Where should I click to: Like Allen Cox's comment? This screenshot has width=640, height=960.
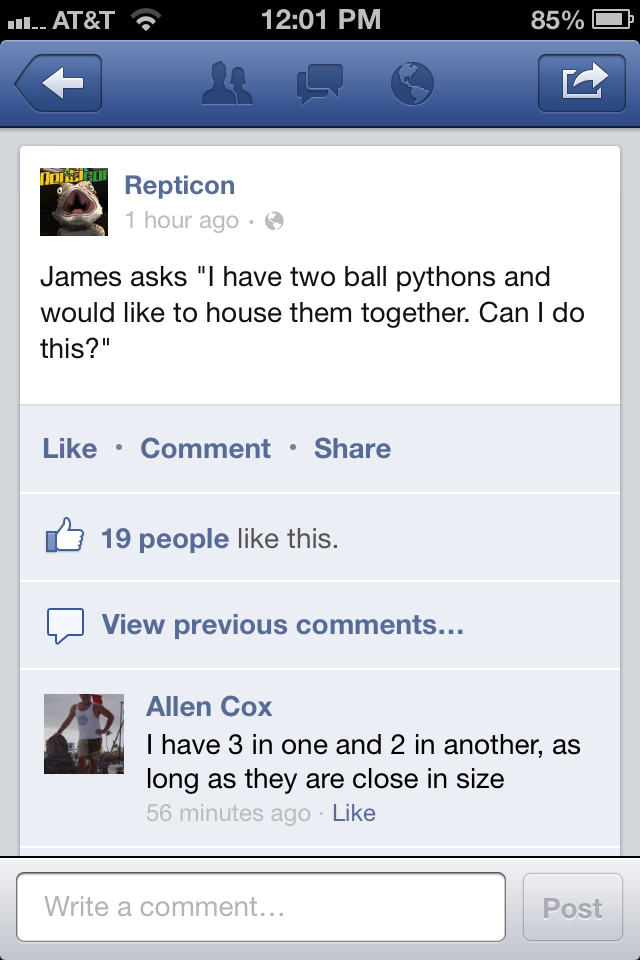tap(354, 813)
